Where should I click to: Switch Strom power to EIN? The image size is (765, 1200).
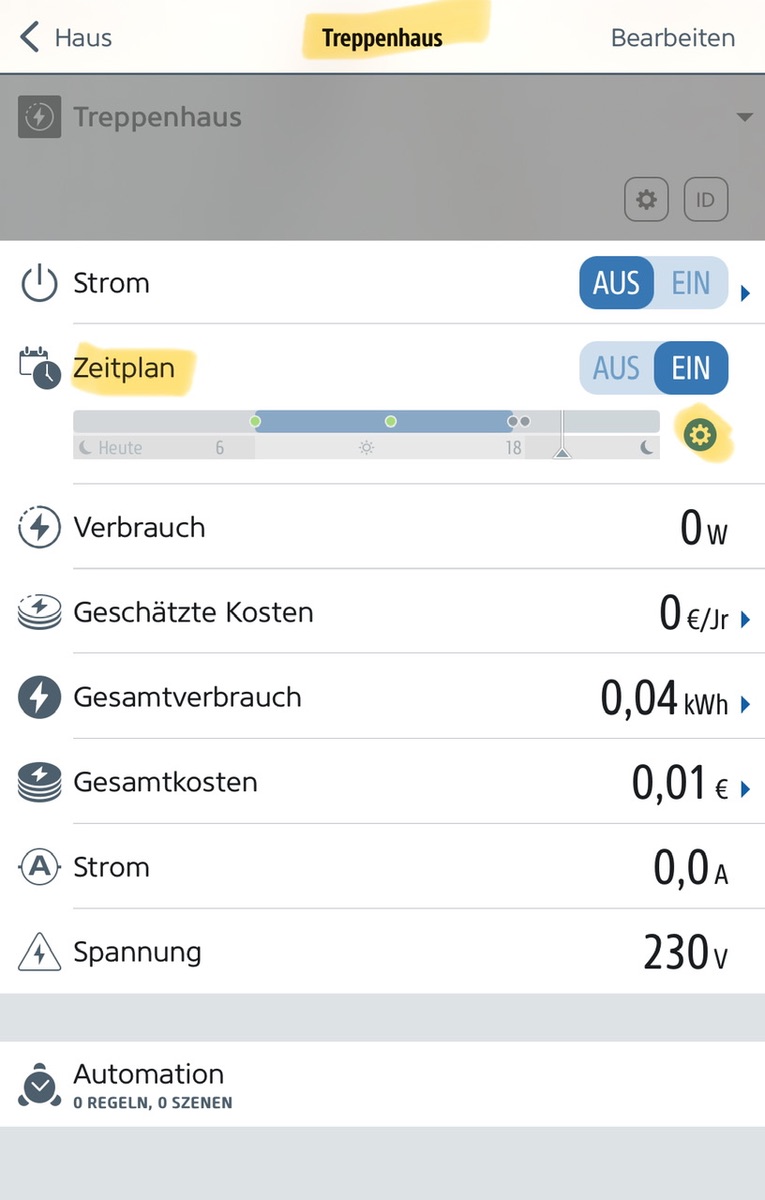click(x=691, y=283)
